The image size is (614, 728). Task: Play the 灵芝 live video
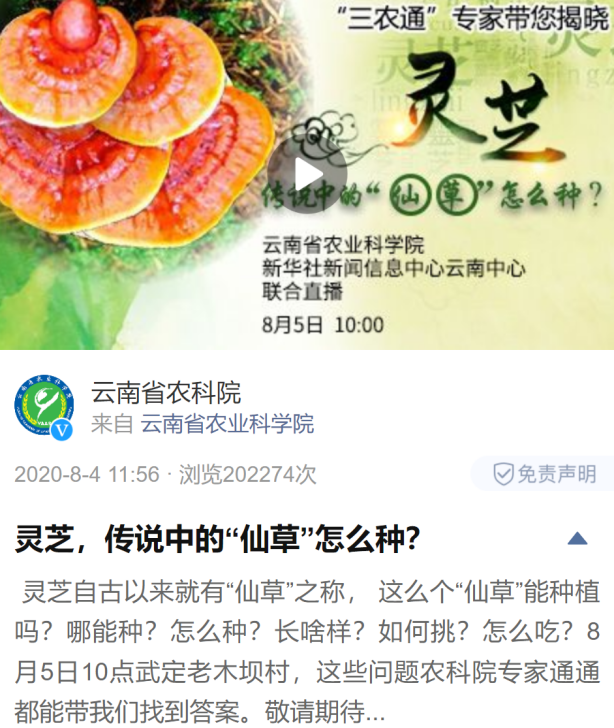pyautogui.click(x=307, y=176)
